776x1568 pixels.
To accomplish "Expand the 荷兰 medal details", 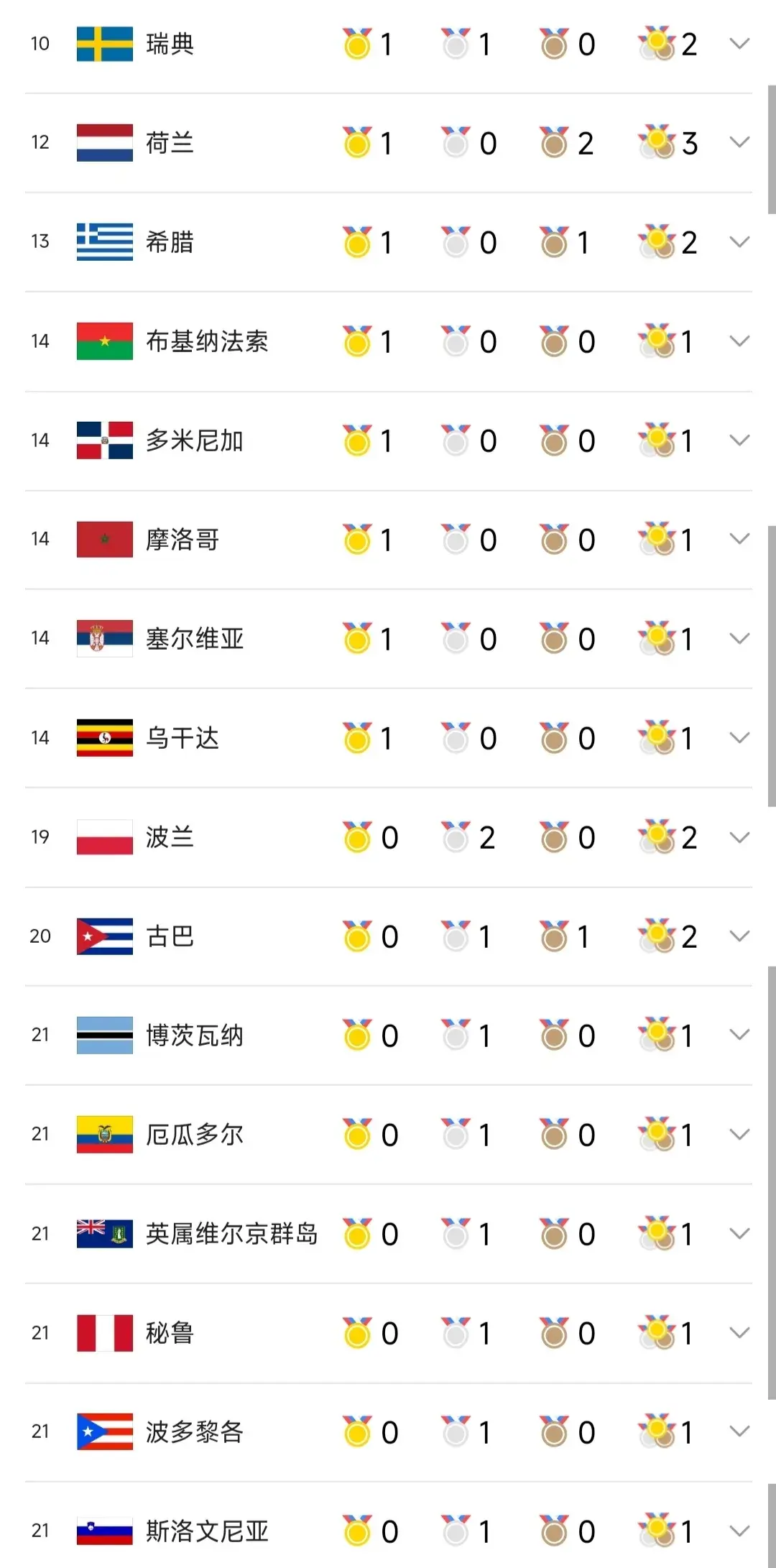I will point(739,142).
